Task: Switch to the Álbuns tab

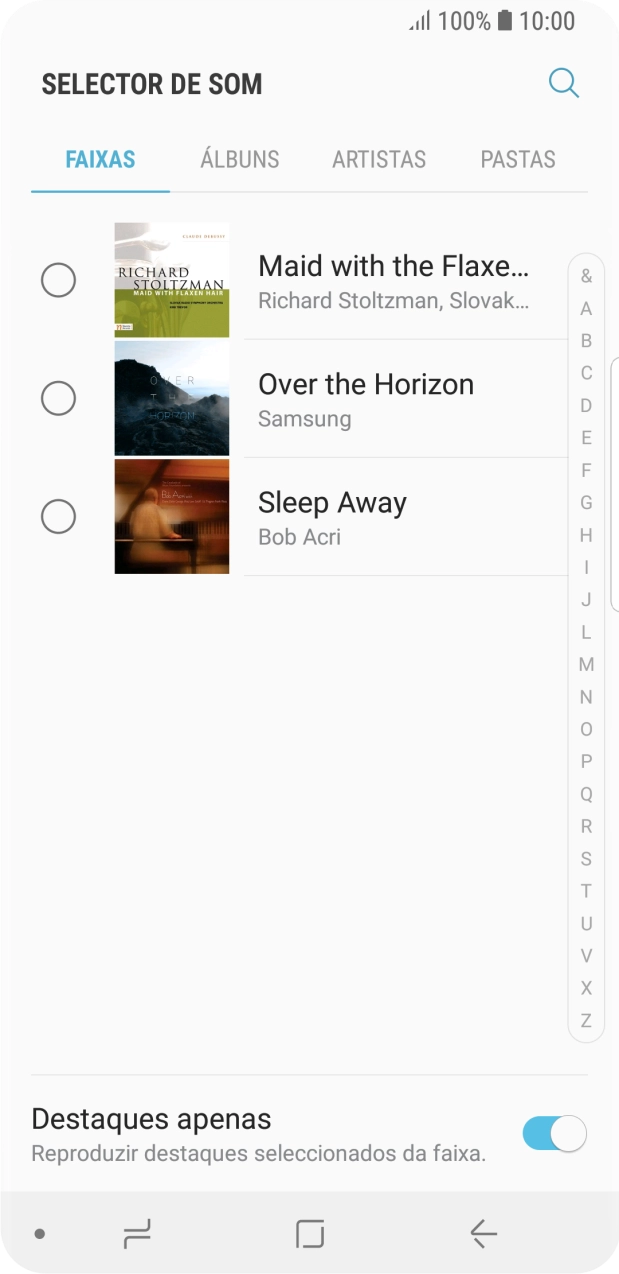Action: pyautogui.click(x=240, y=159)
